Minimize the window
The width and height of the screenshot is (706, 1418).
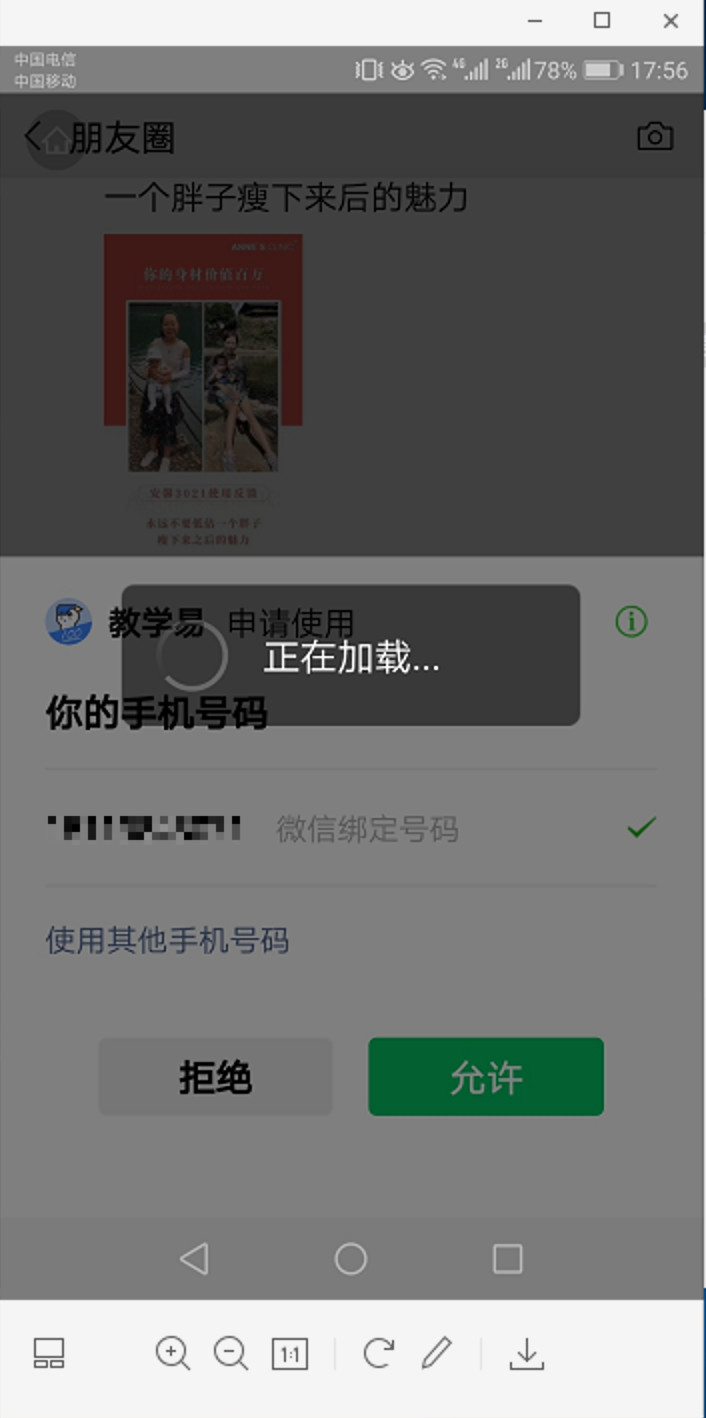(x=535, y=21)
